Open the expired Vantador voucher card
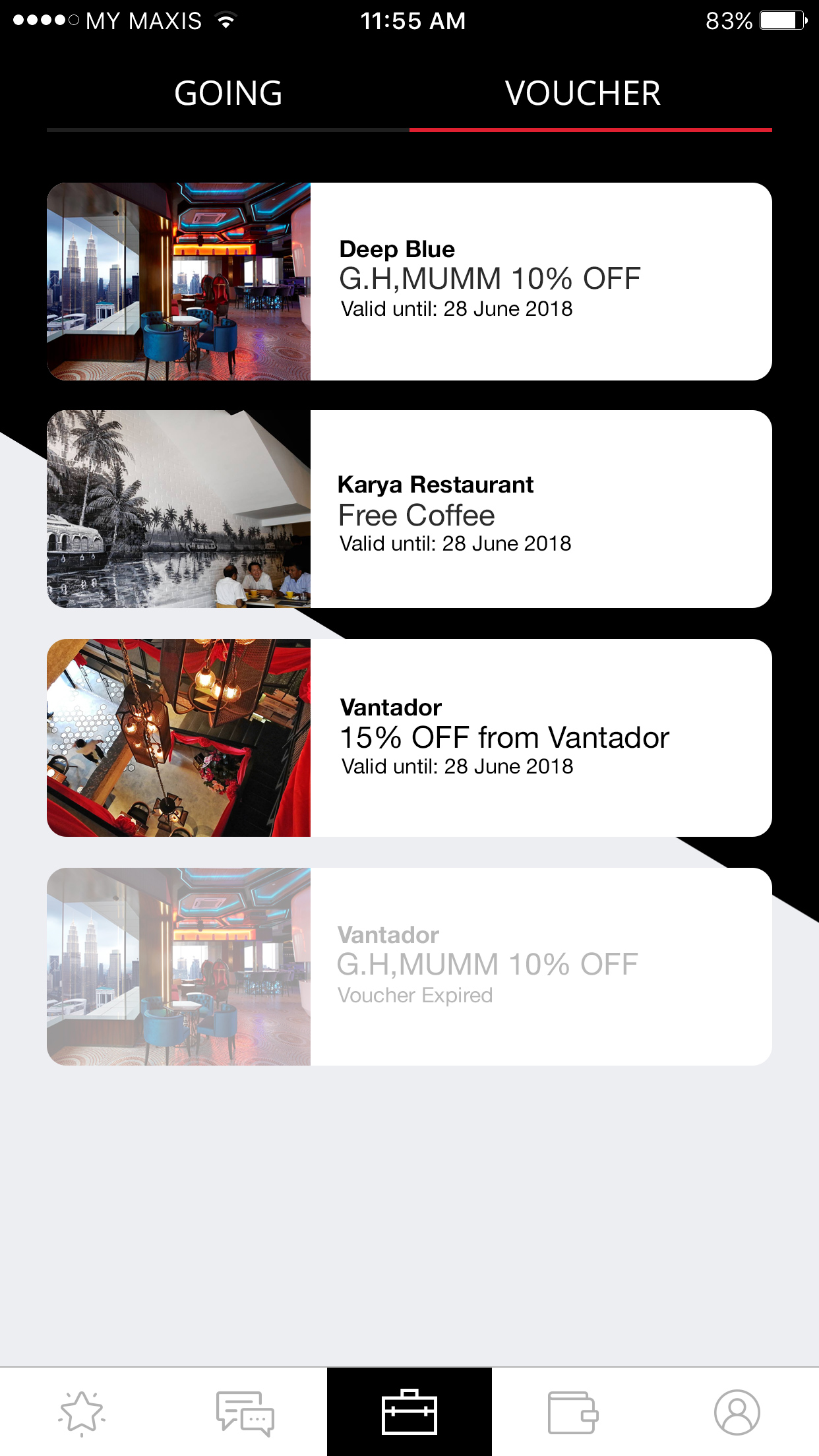Screen dimensions: 819x1456 409,966
